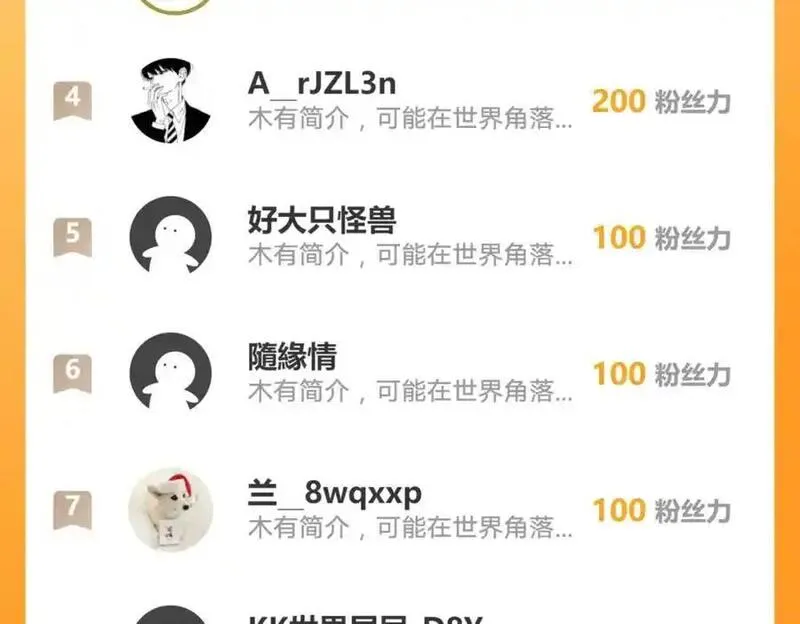The height and width of the screenshot is (624, 800).
Task: View 隨緣情's profile in the list
Action: point(292,357)
